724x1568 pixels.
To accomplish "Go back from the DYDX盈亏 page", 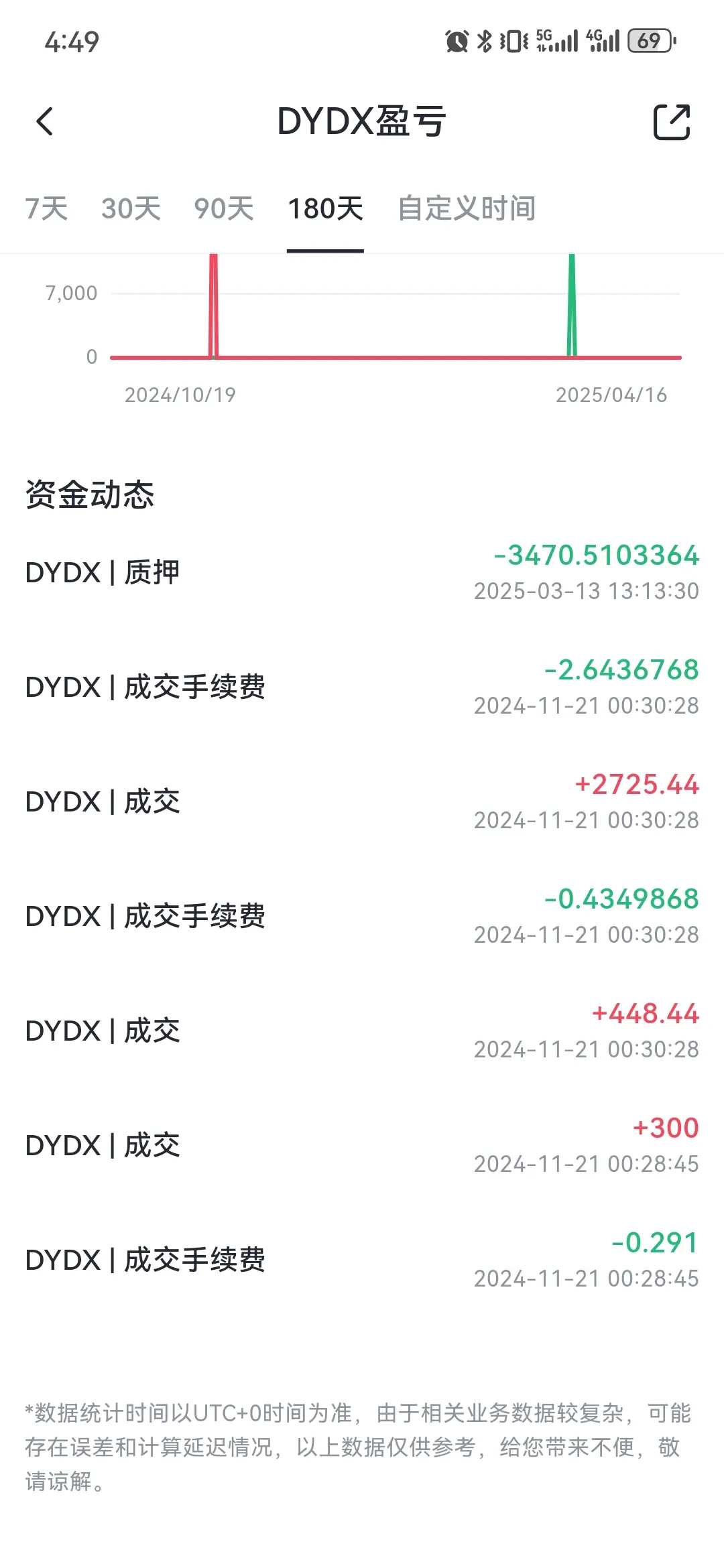I will click(45, 122).
